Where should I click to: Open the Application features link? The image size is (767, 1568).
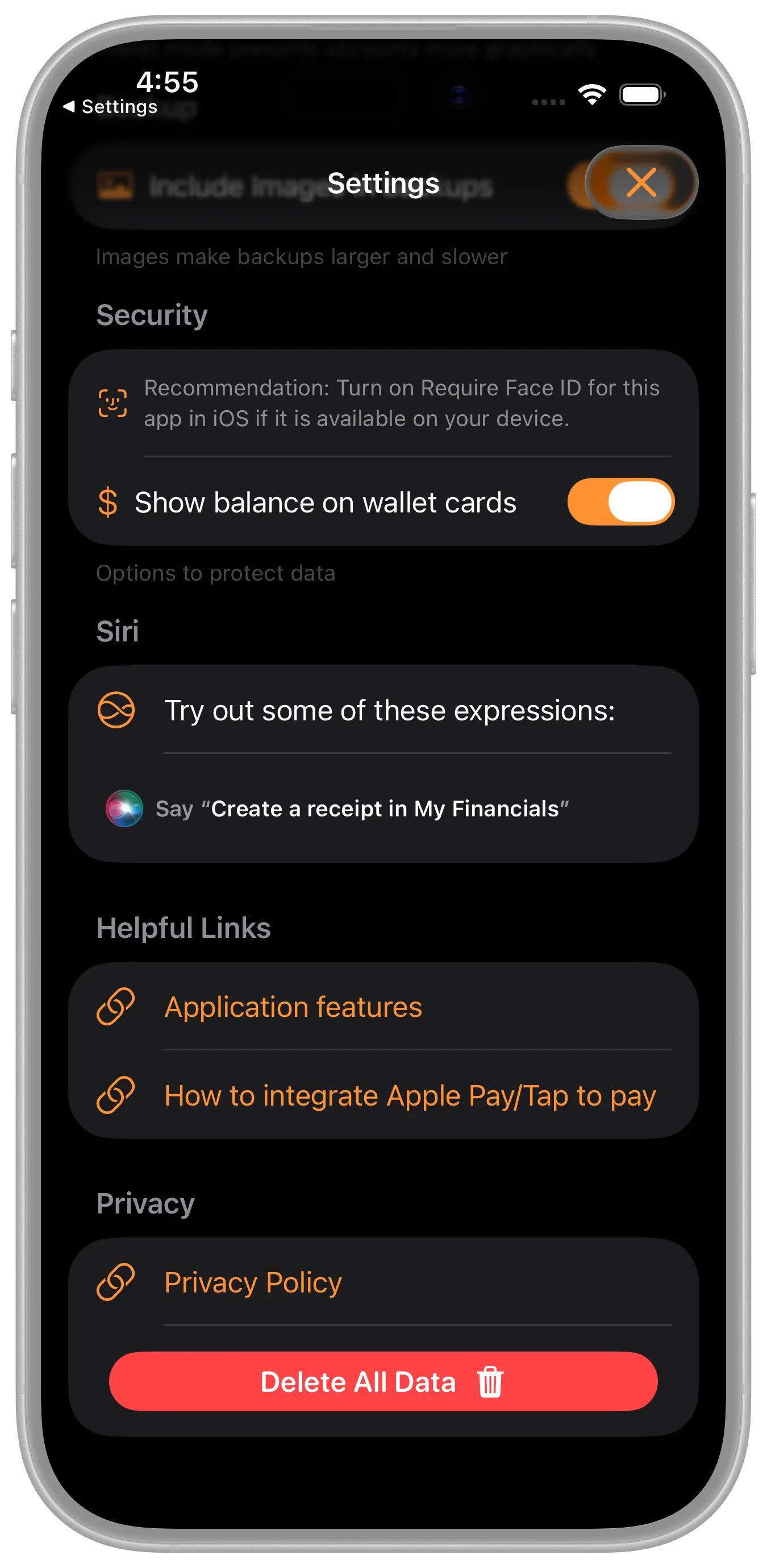(293, 1007)
